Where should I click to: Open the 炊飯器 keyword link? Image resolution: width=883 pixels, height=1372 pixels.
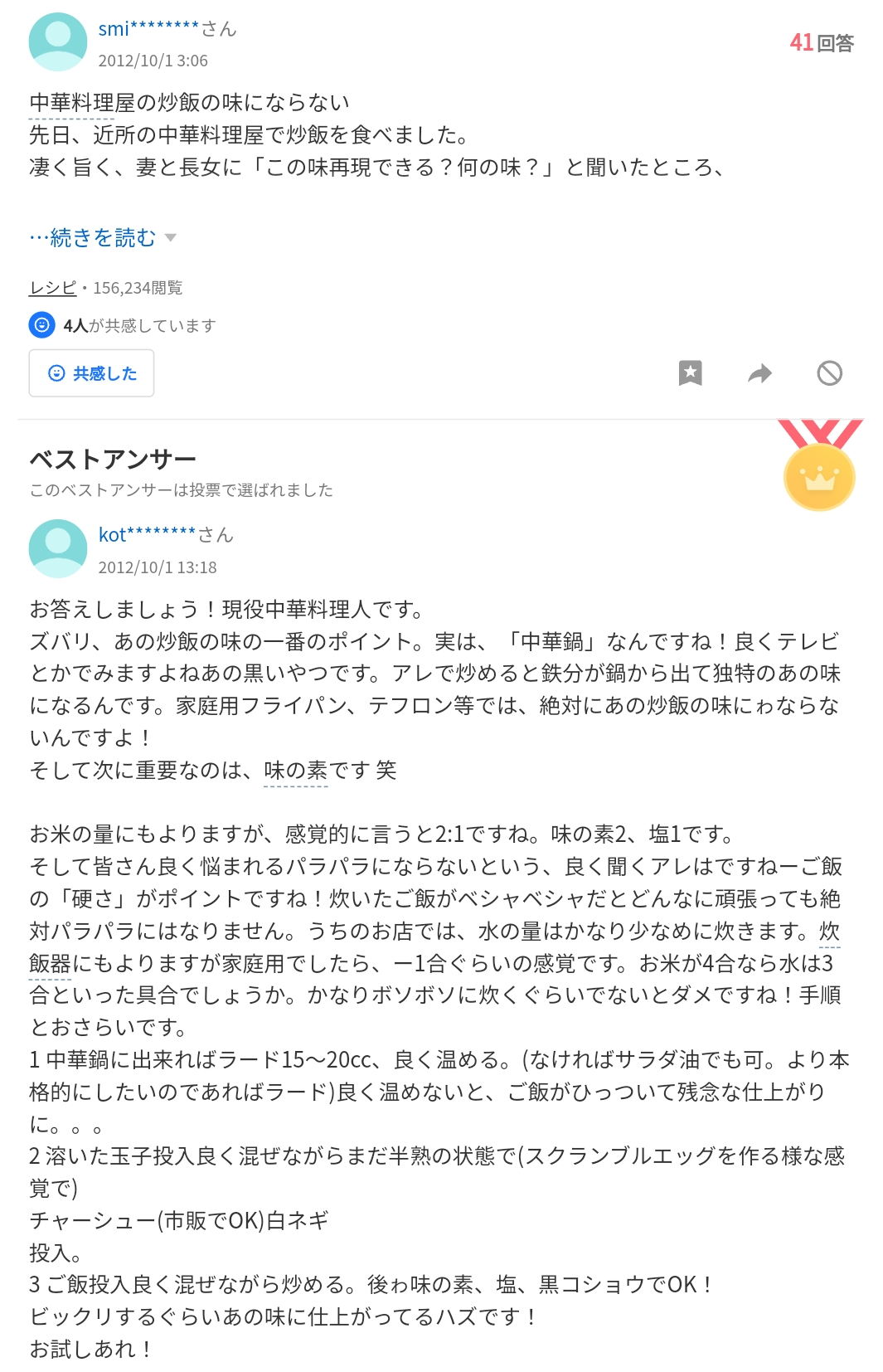(50, 964)
